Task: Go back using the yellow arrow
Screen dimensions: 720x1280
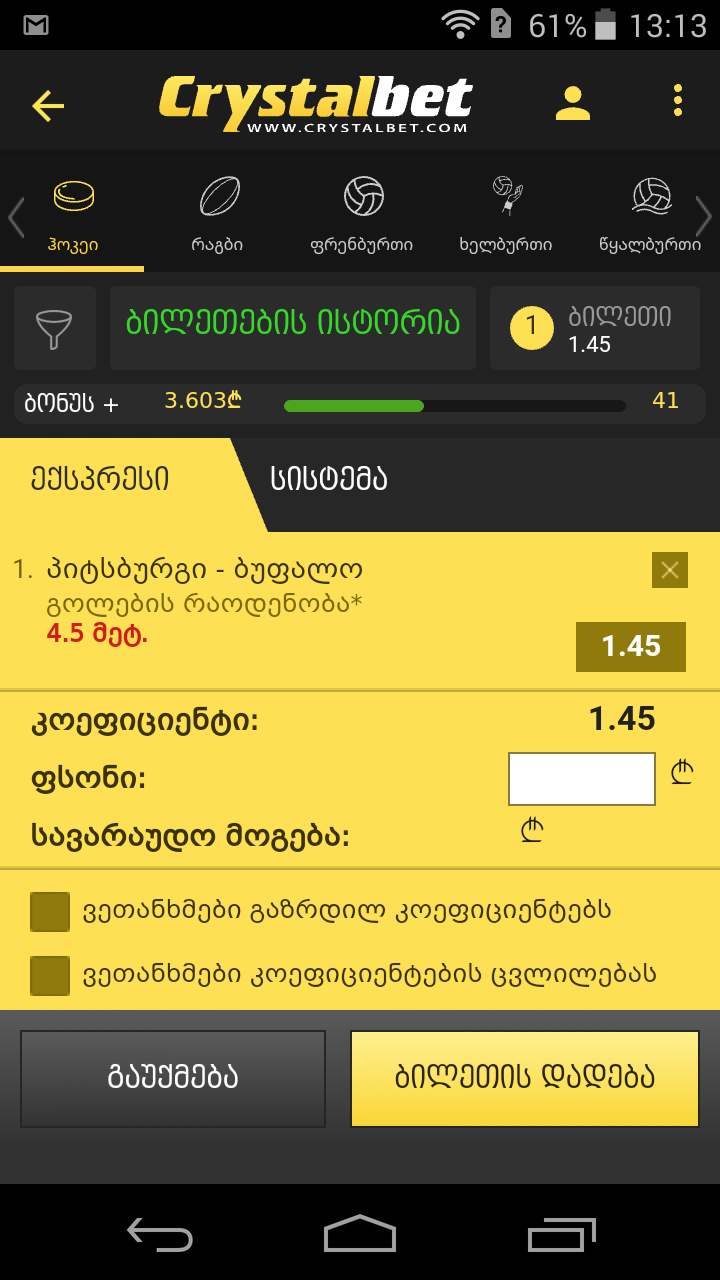Action: click(x=48, y=105)
